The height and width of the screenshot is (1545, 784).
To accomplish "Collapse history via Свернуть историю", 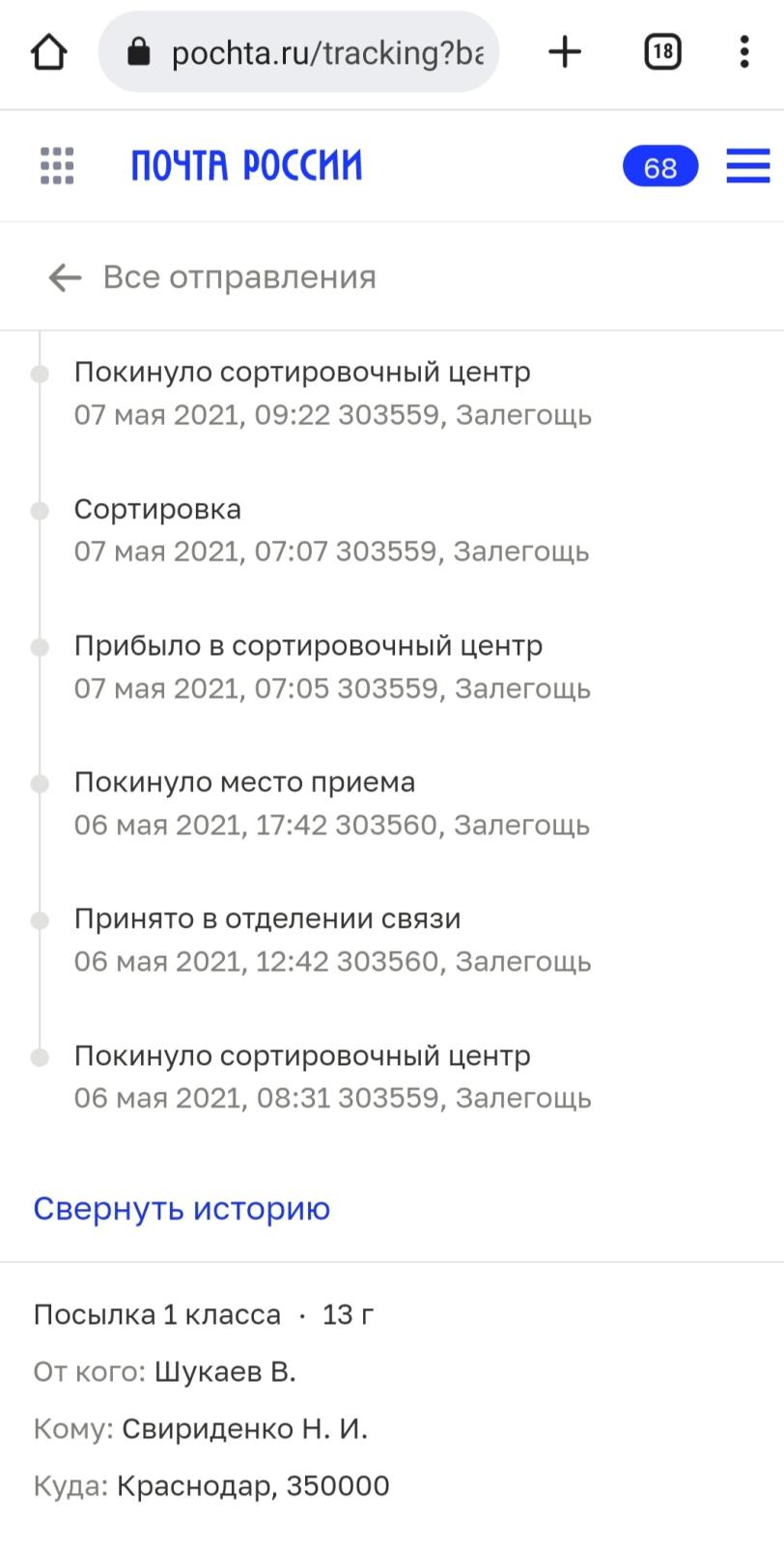I will (182, 1209).
